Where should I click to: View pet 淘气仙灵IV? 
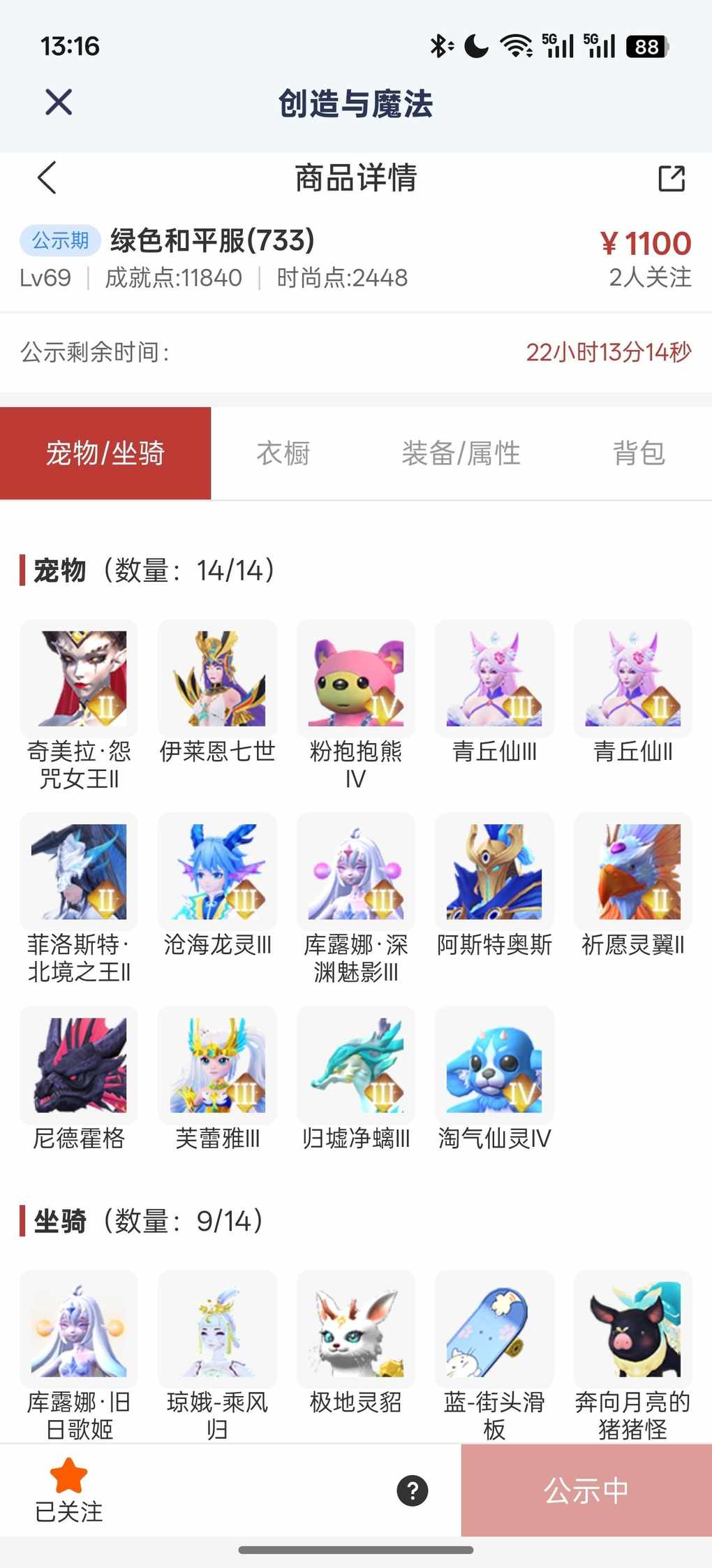[x=494, y=1065]
